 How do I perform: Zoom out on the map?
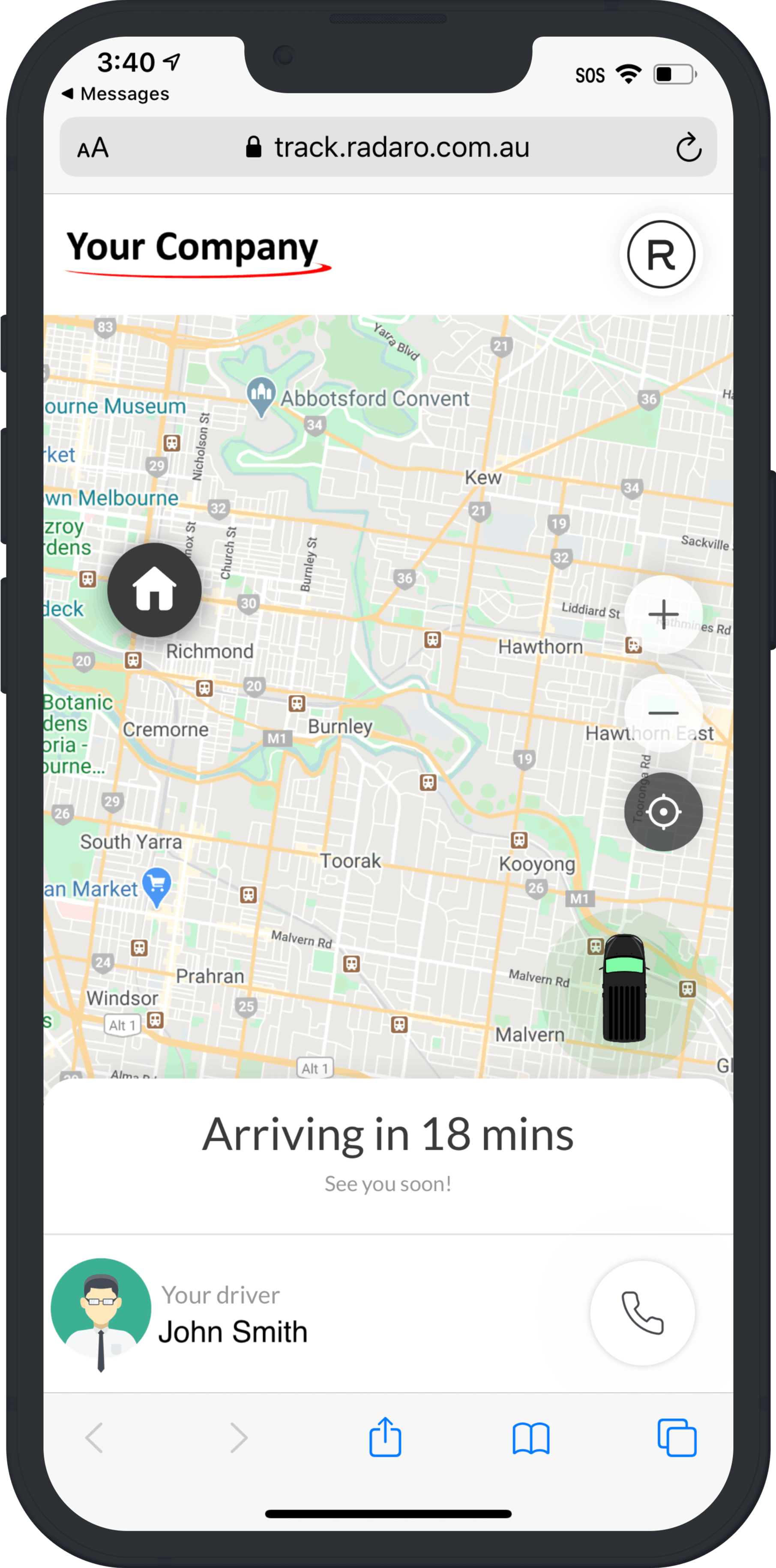click(x=663, y=712)
